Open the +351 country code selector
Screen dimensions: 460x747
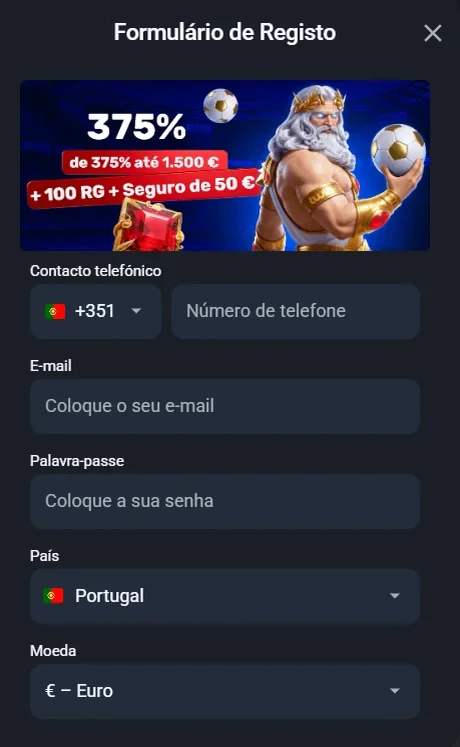tap(95, 312)
